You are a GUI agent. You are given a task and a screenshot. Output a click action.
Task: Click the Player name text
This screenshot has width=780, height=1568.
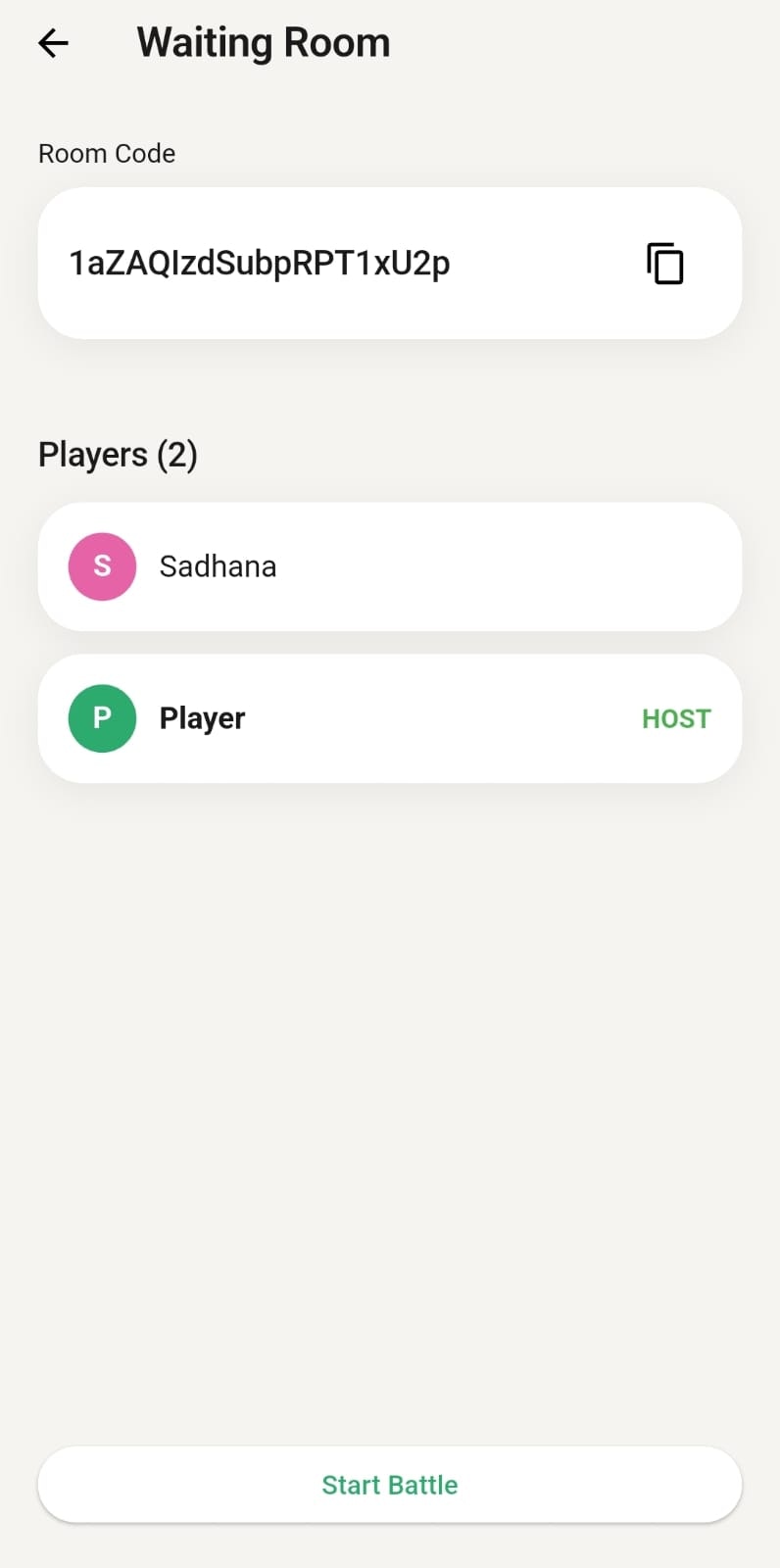[202, 717]
